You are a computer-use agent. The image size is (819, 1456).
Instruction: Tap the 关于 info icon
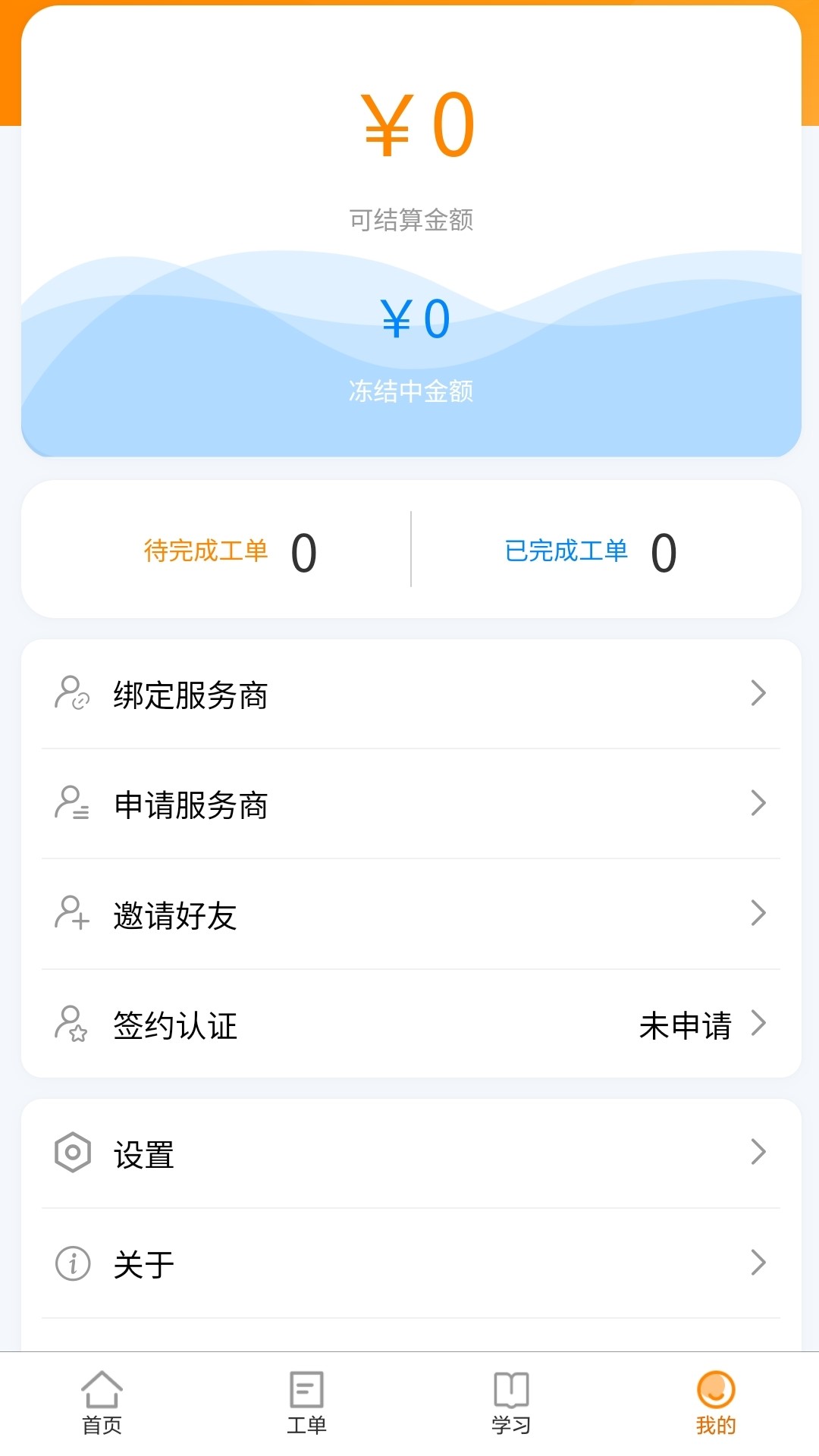click(x=71, y=1263)
